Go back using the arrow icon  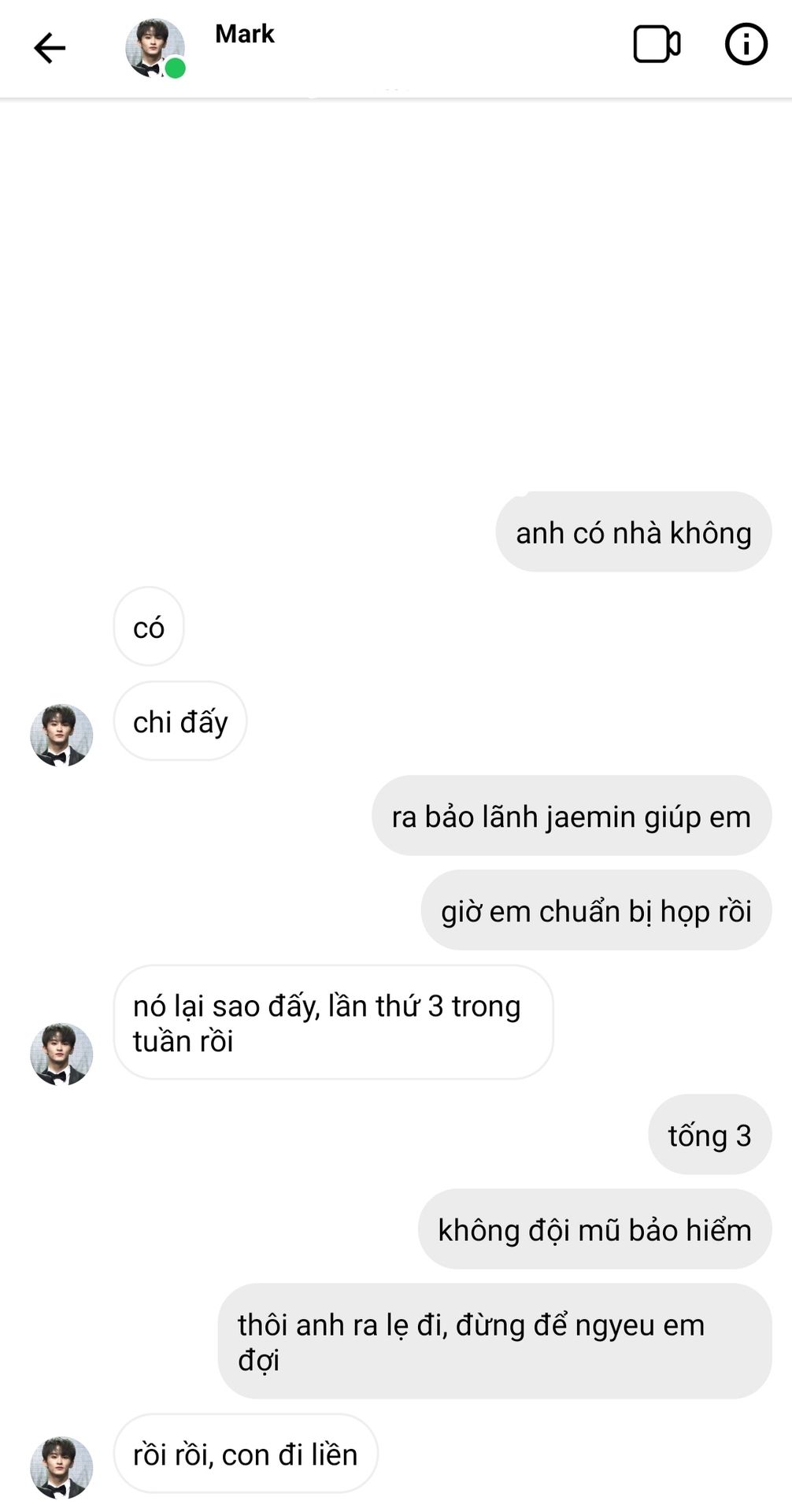pyautogui.click(x=49, y=48)
